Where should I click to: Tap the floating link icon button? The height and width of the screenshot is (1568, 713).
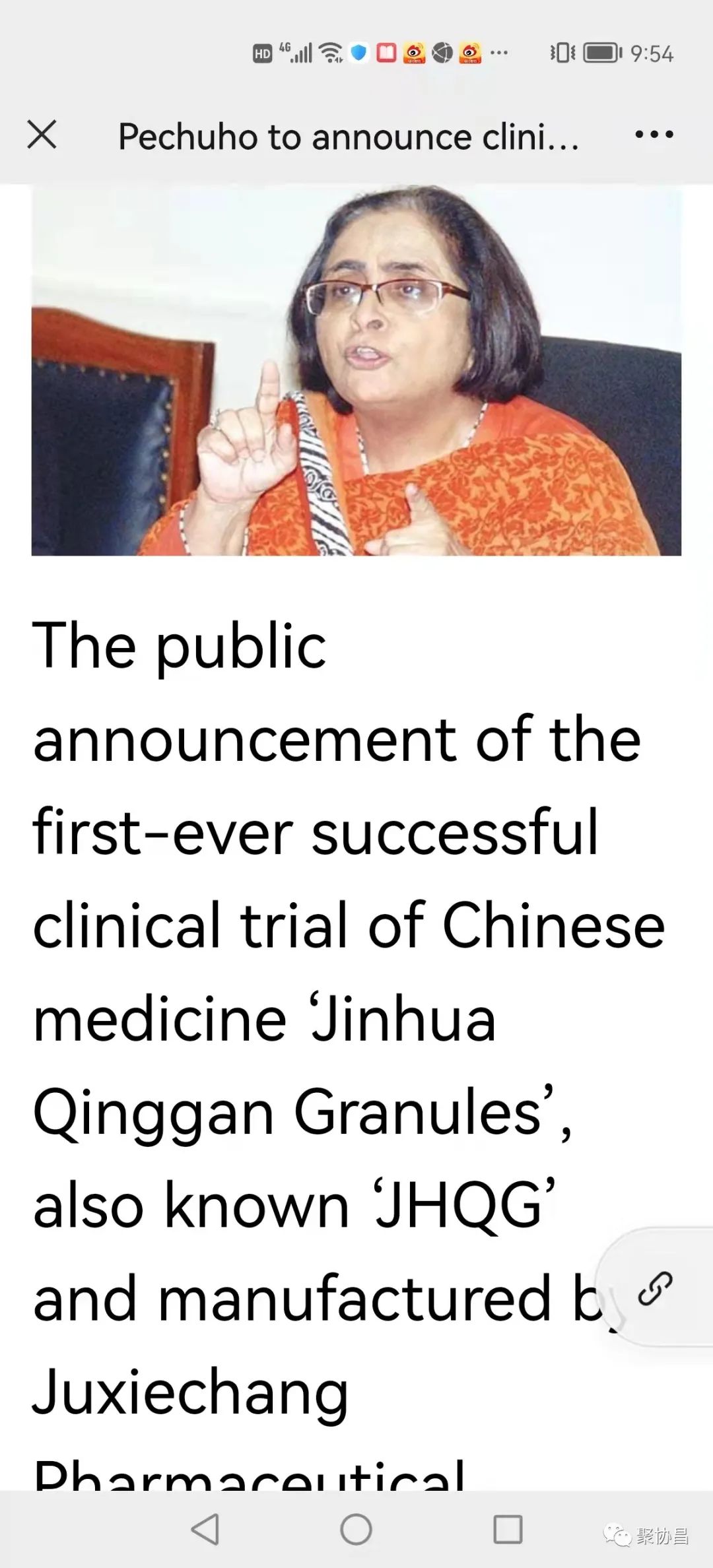pyautogui.click(x=655, y=1288)
